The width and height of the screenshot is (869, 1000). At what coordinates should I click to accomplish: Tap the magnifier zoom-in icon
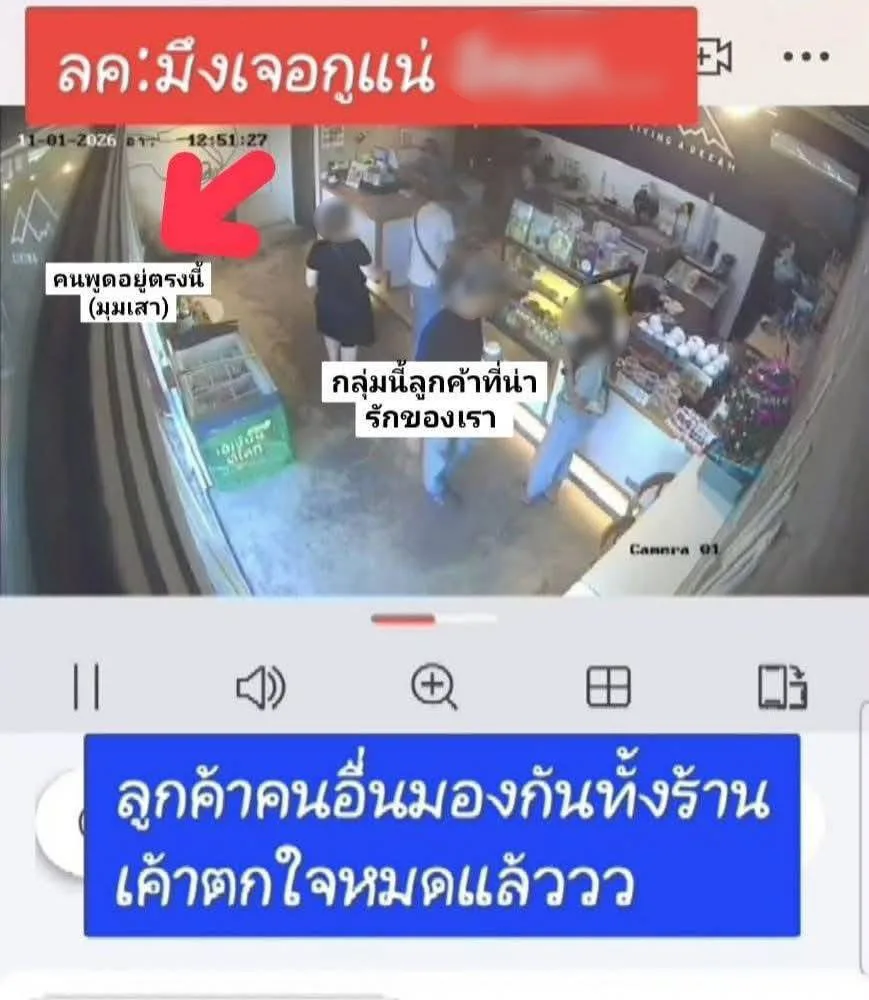[434, 687]
